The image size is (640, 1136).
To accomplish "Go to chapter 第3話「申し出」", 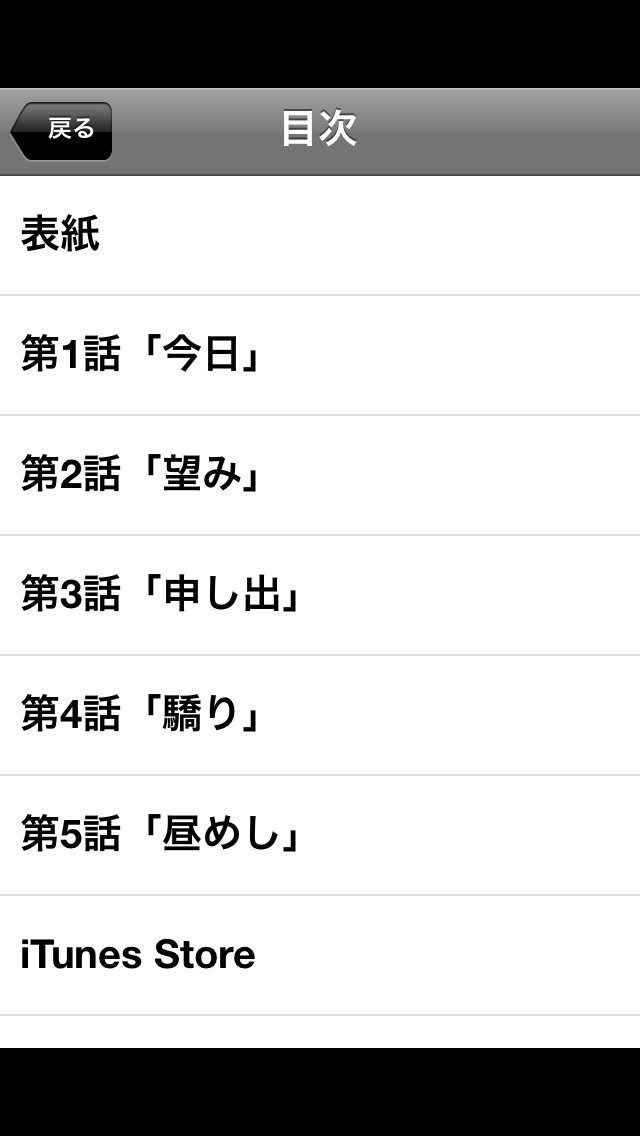I will pyautogui.click(x=320, y=596).
